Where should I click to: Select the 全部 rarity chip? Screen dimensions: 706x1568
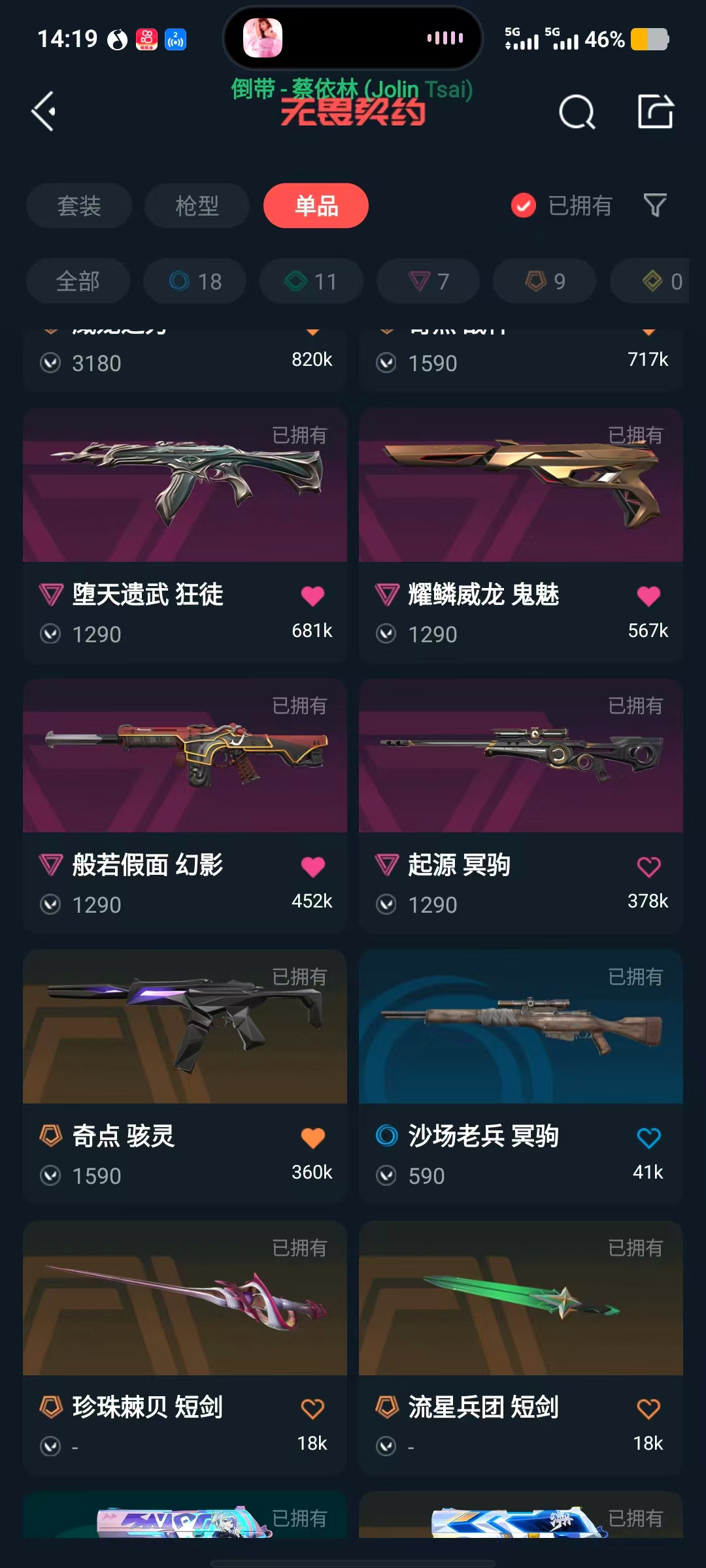(x=78, y=282)
